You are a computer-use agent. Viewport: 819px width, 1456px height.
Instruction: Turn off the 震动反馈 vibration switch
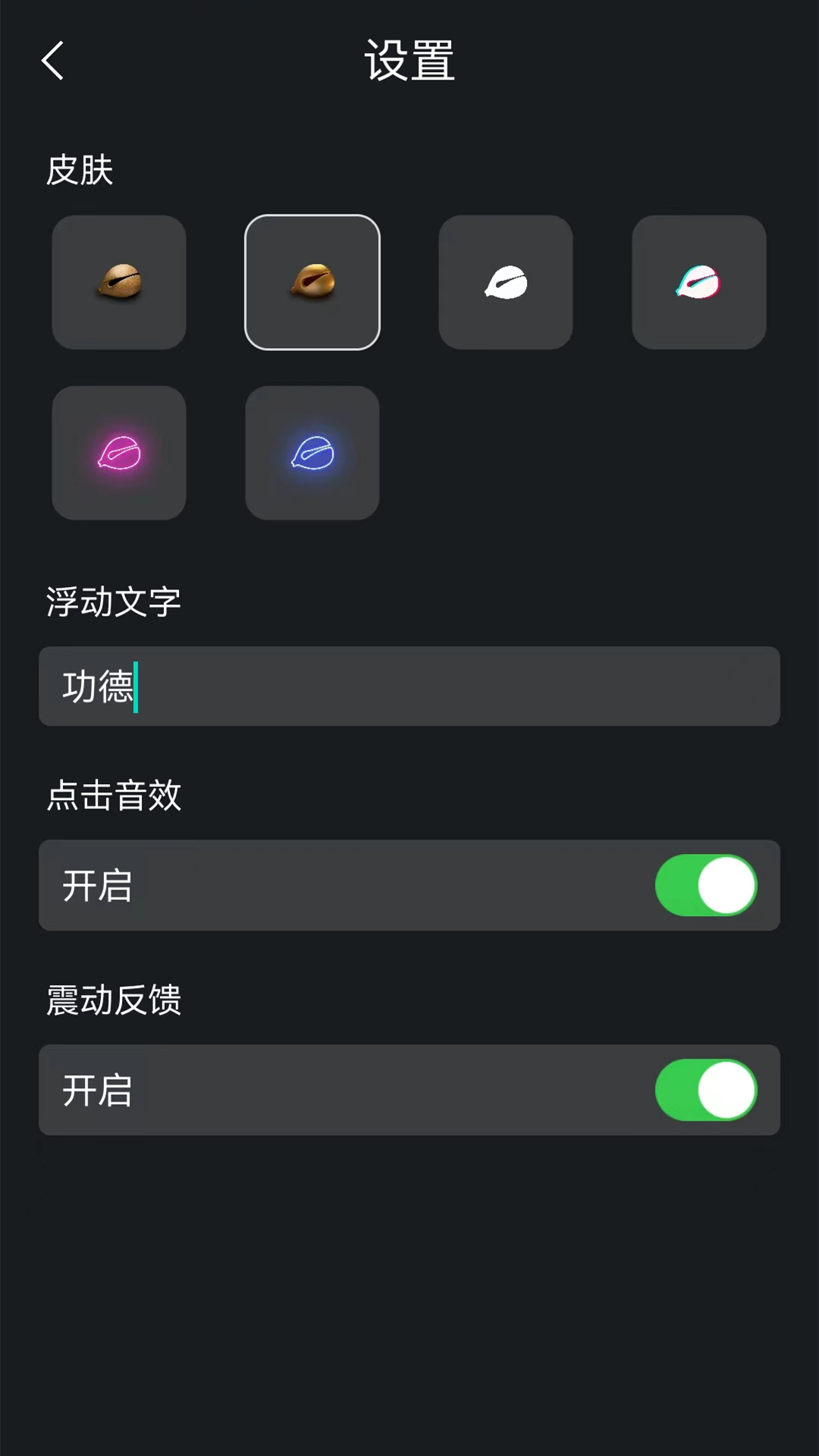tap(706, 1090)
